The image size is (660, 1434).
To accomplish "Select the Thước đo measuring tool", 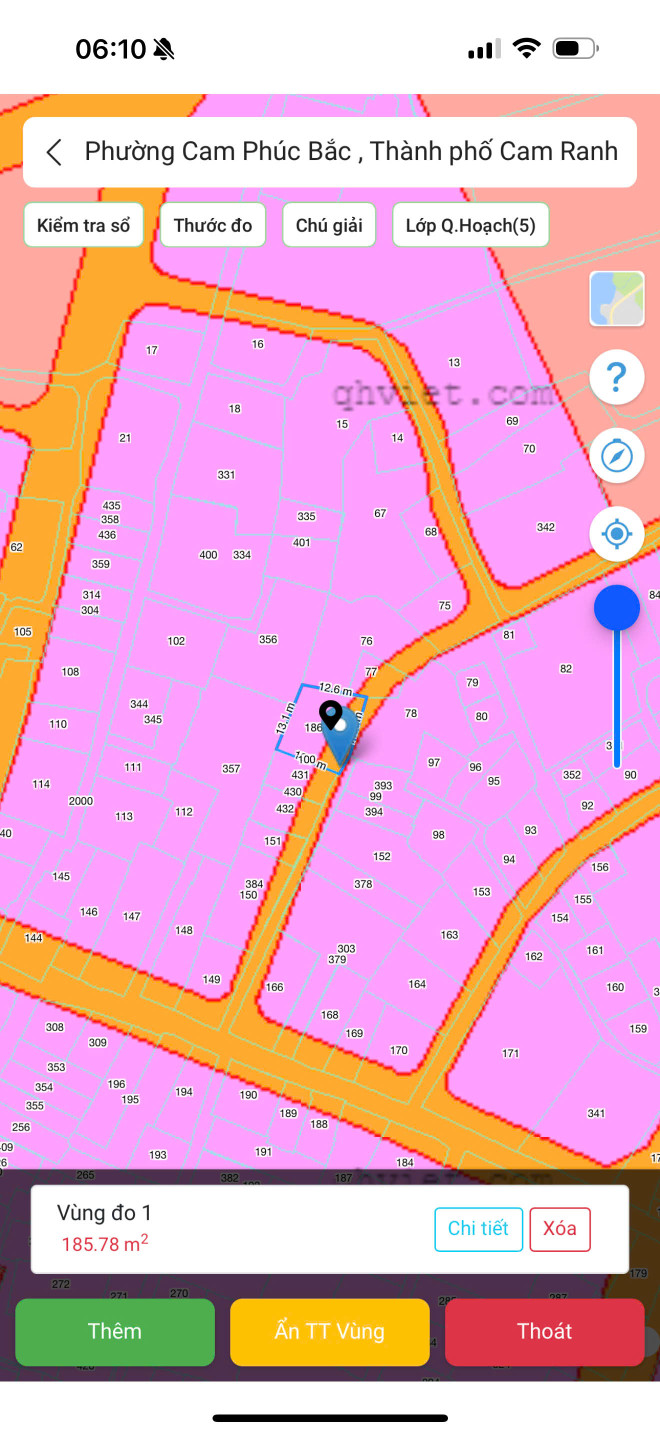I will coord(213,225).
